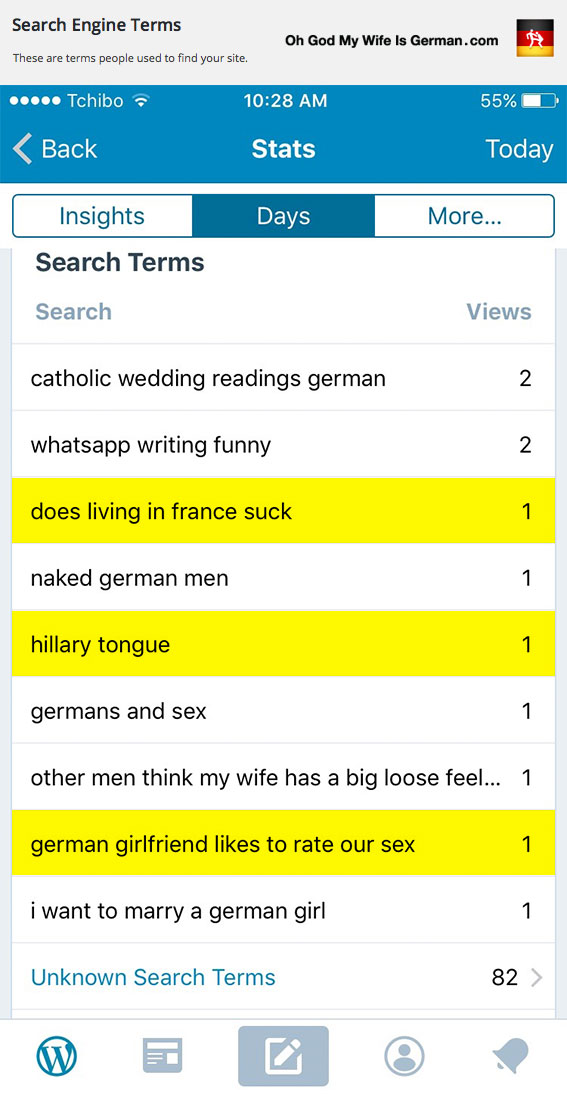Screen dimensions: 567x1094
Task: Open the More... segment
Action: click(x=464, y=216)
